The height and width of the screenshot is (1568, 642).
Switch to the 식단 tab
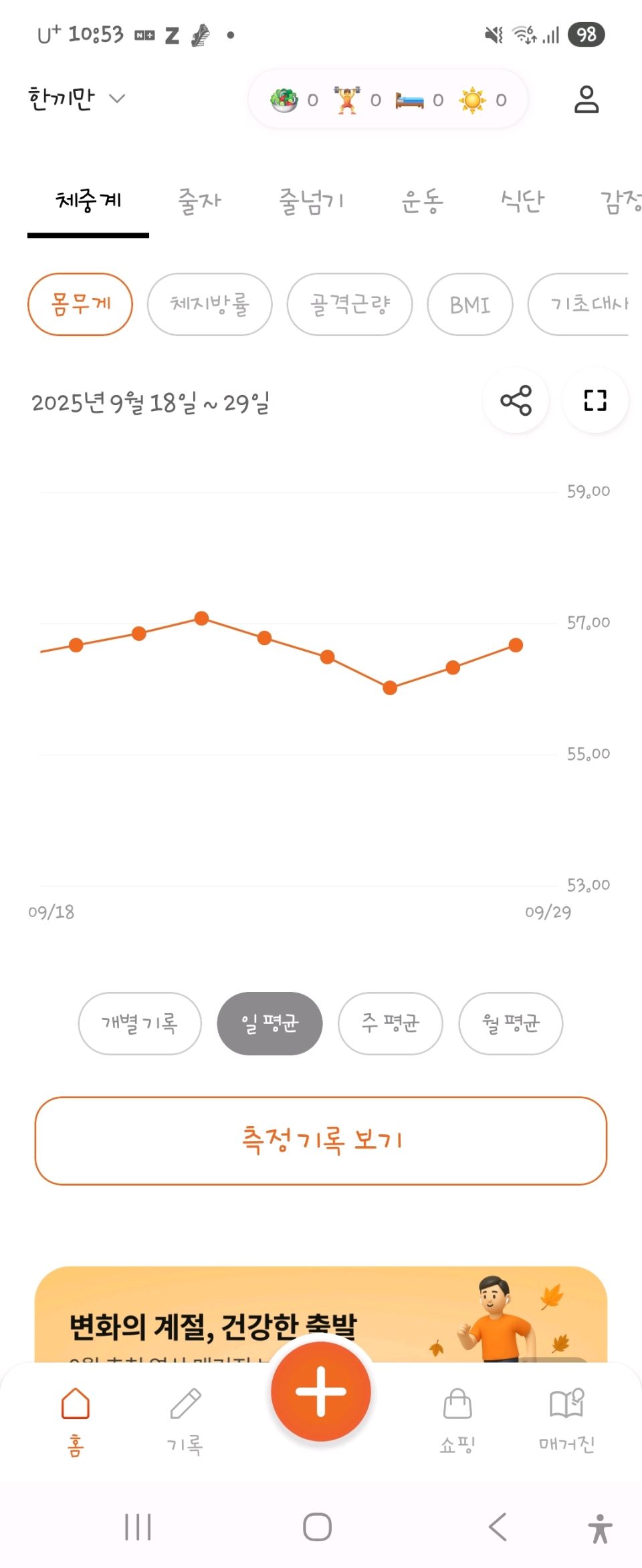click(x=522, y=201)
